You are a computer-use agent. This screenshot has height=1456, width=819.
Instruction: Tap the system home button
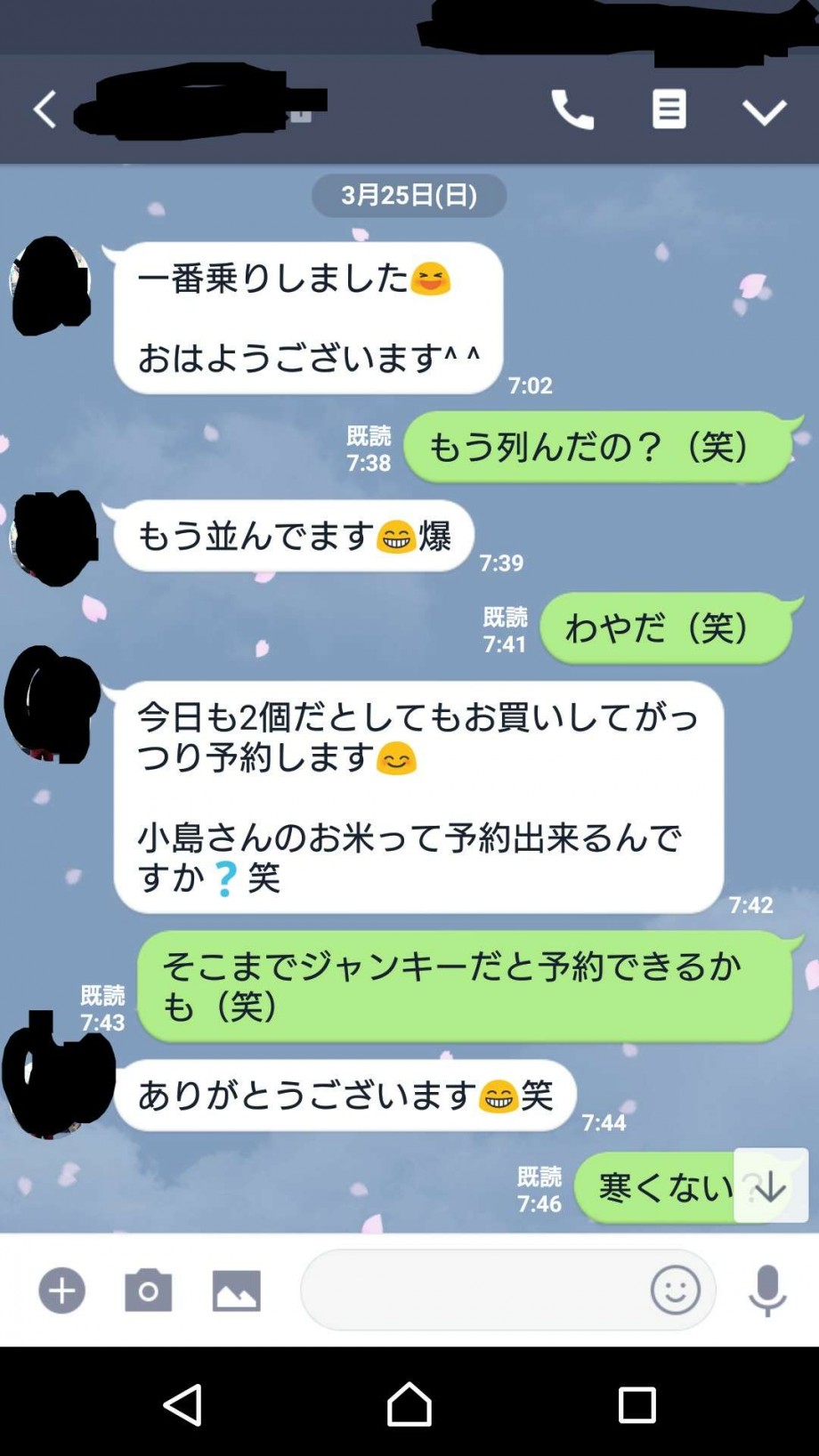coord(409,1404)
